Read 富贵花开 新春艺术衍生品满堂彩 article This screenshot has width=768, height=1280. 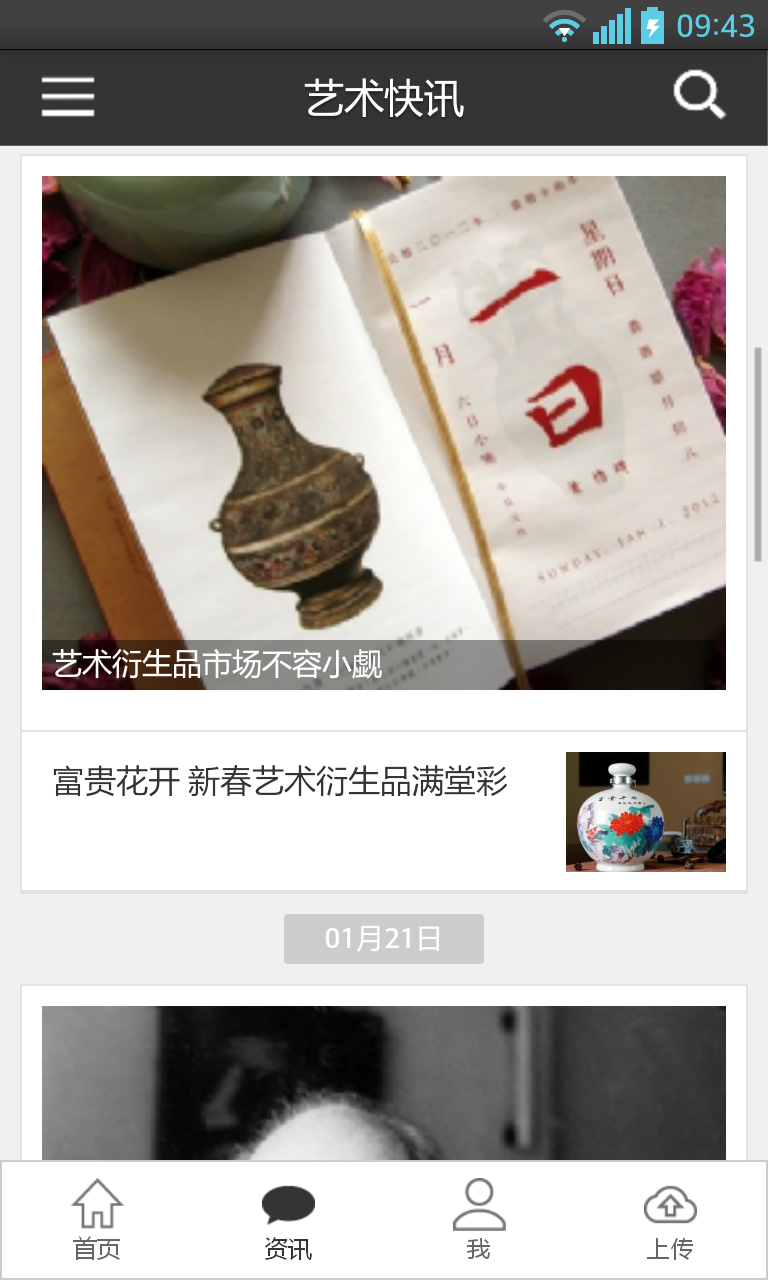tap(384, 810)
